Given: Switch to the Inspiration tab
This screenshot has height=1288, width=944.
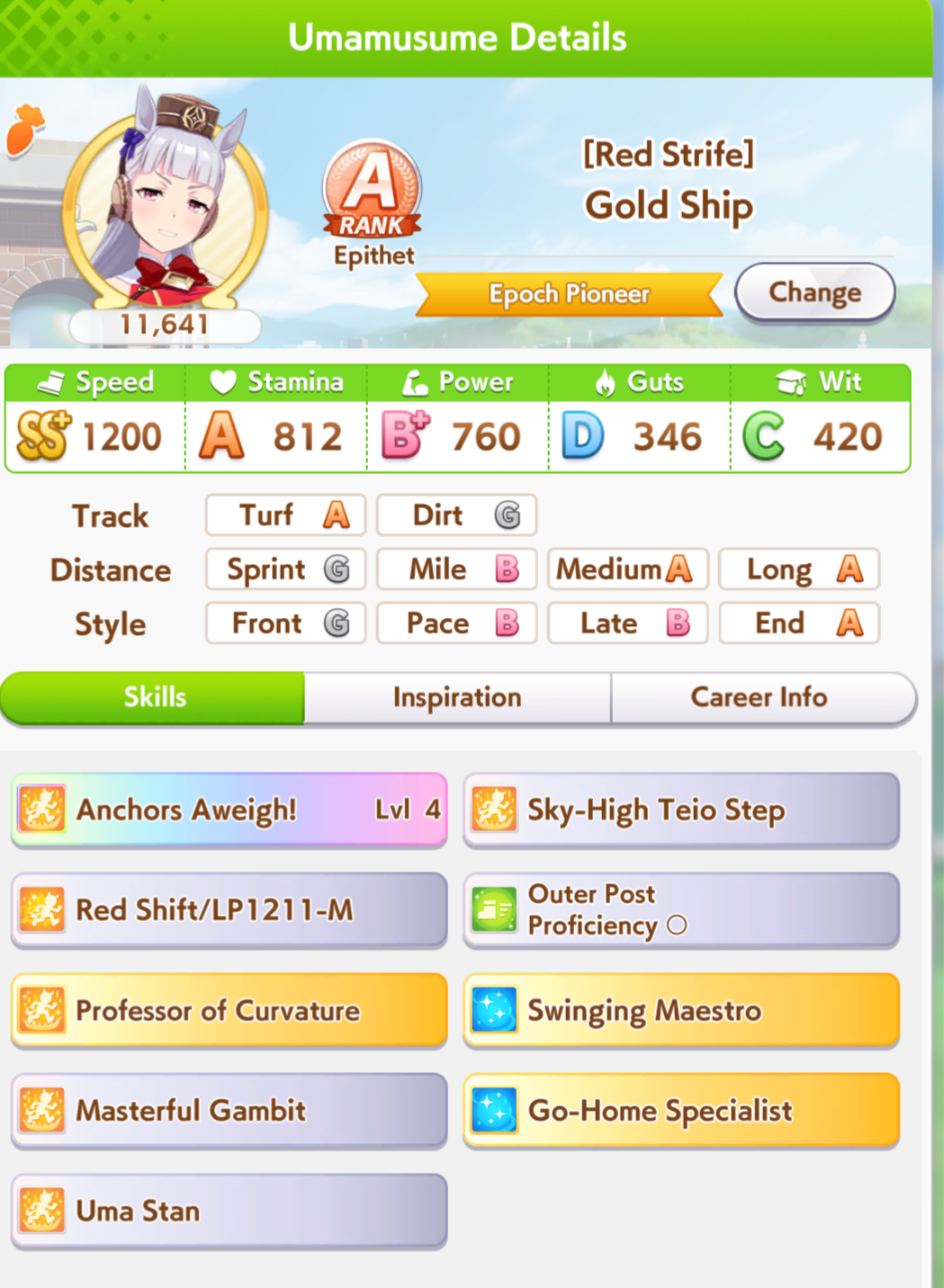Looking at the screenshot, I should pyautogui.click(x=457, y=697).
